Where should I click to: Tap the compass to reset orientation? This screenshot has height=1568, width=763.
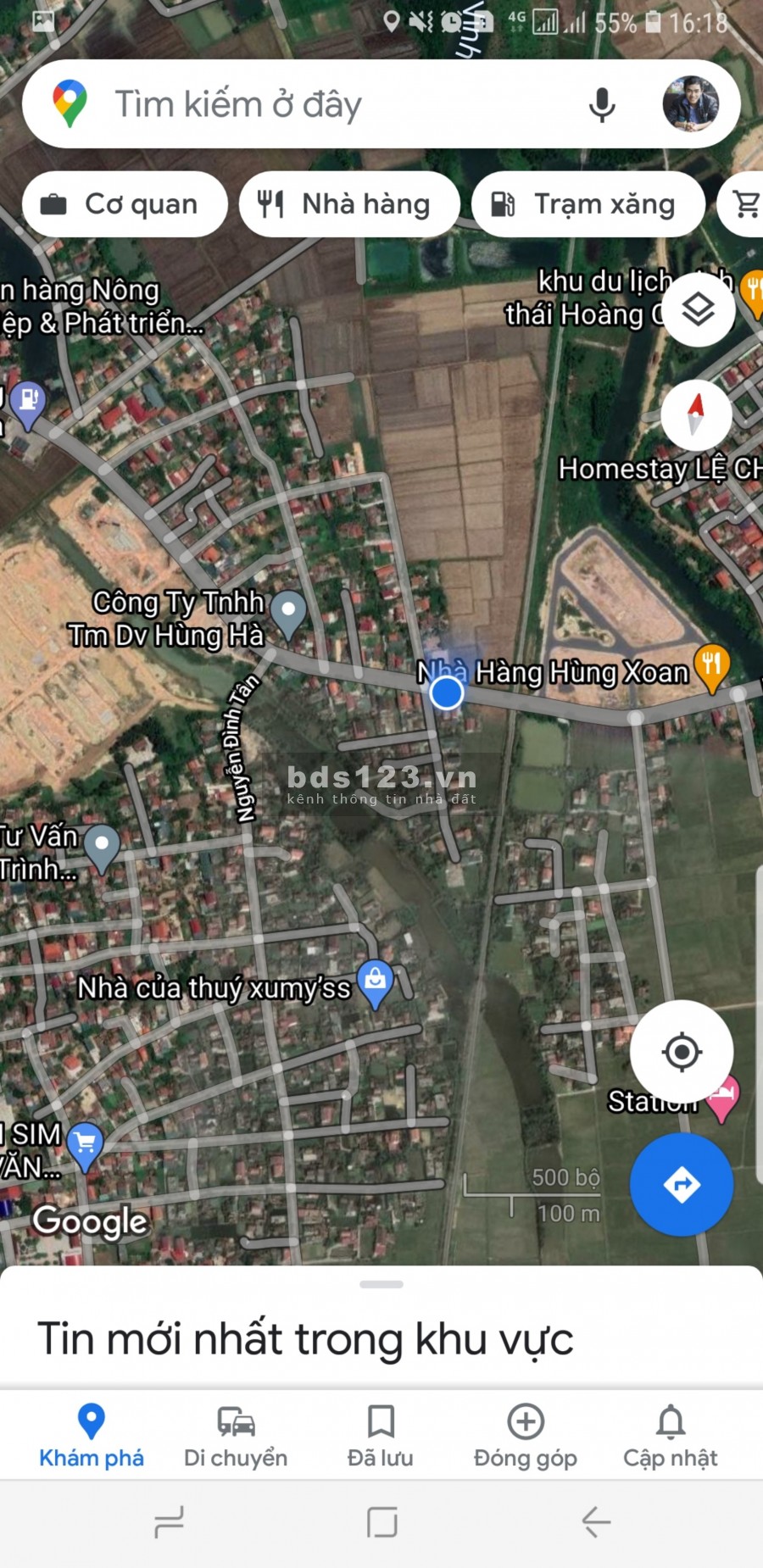click(696, 414)
